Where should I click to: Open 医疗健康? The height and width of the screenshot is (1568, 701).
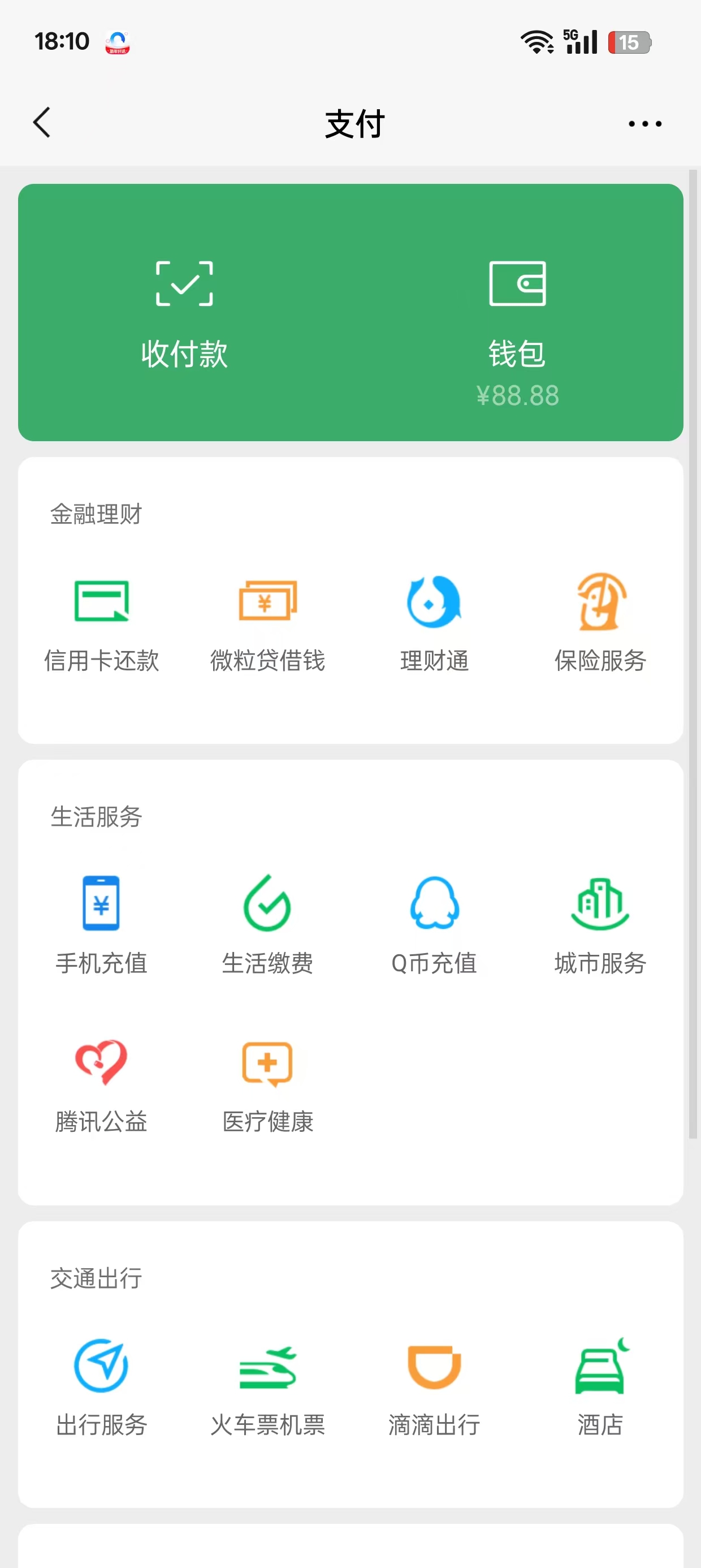(268, 1085)
